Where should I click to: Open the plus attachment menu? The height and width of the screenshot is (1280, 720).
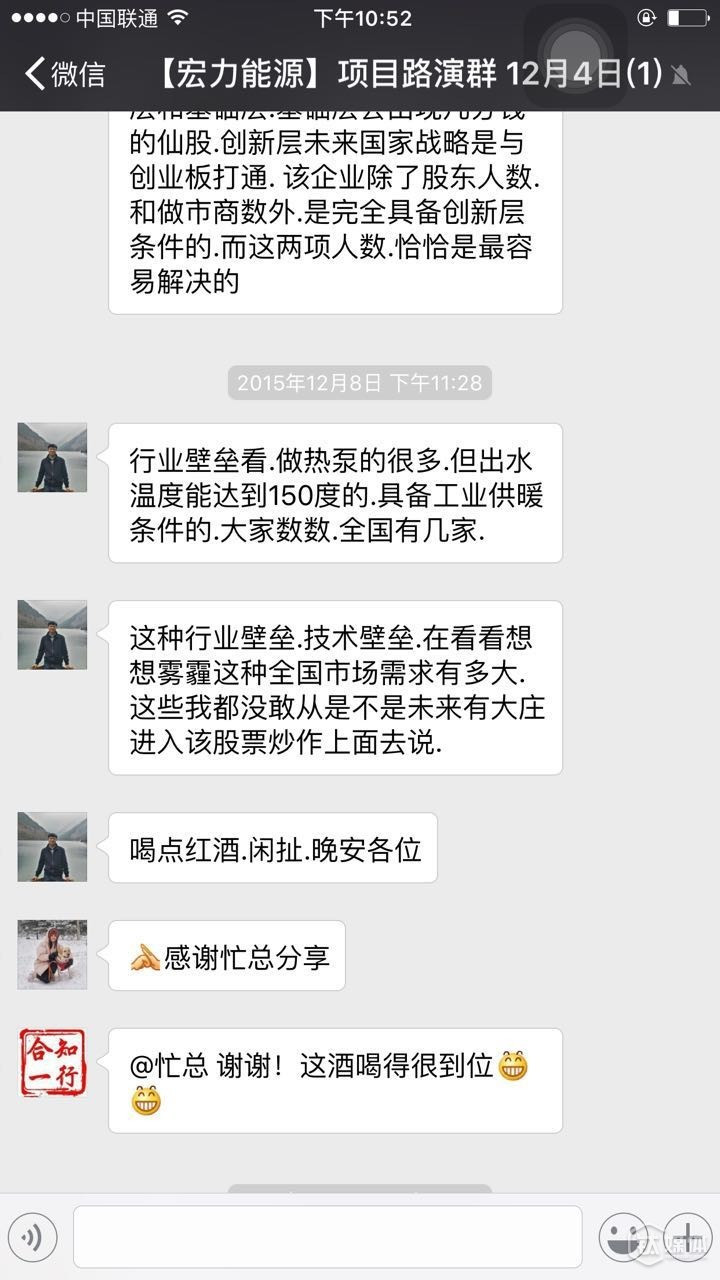[x=687, y=1238]
